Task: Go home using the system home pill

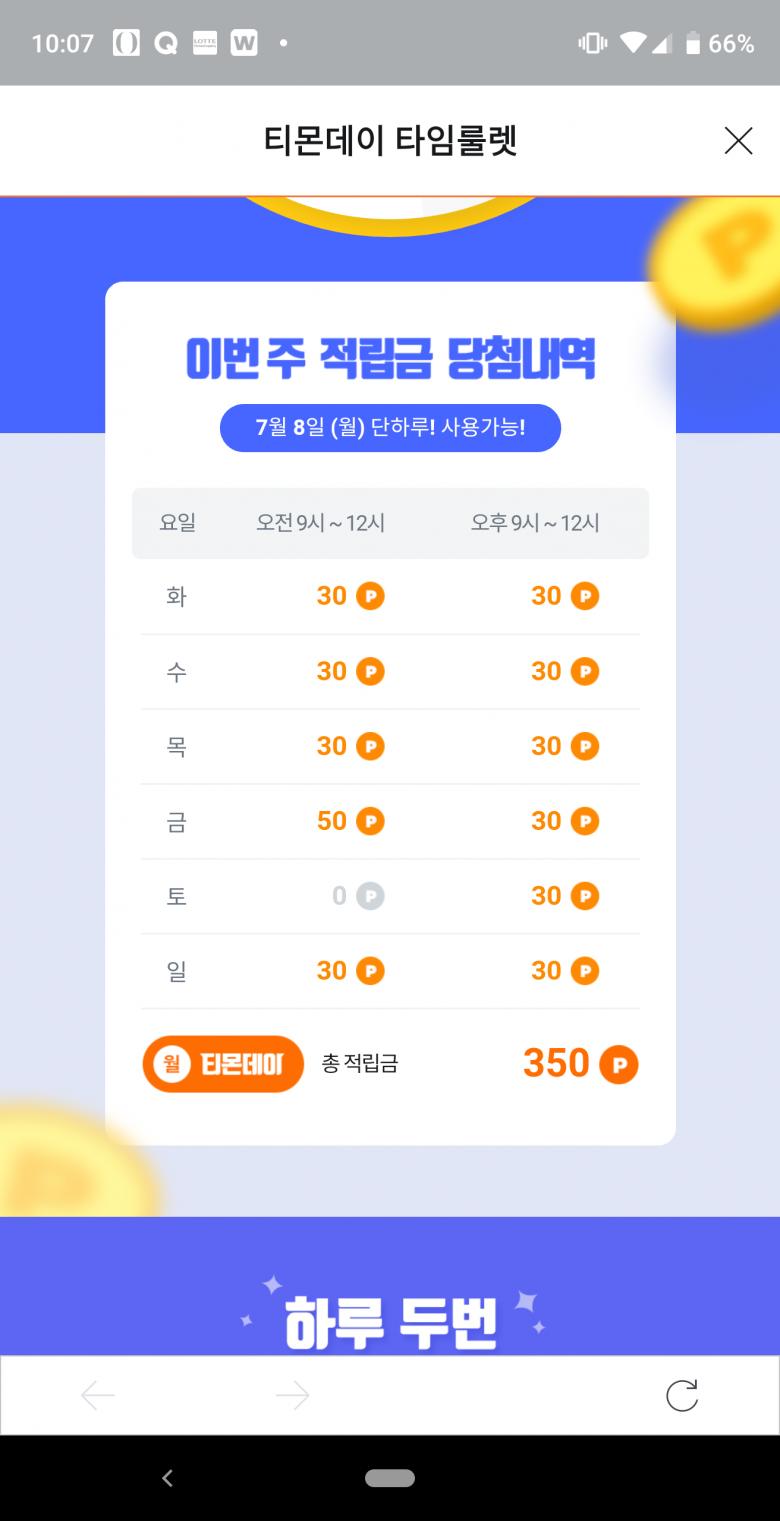Action: click(x=390, y=1478)
